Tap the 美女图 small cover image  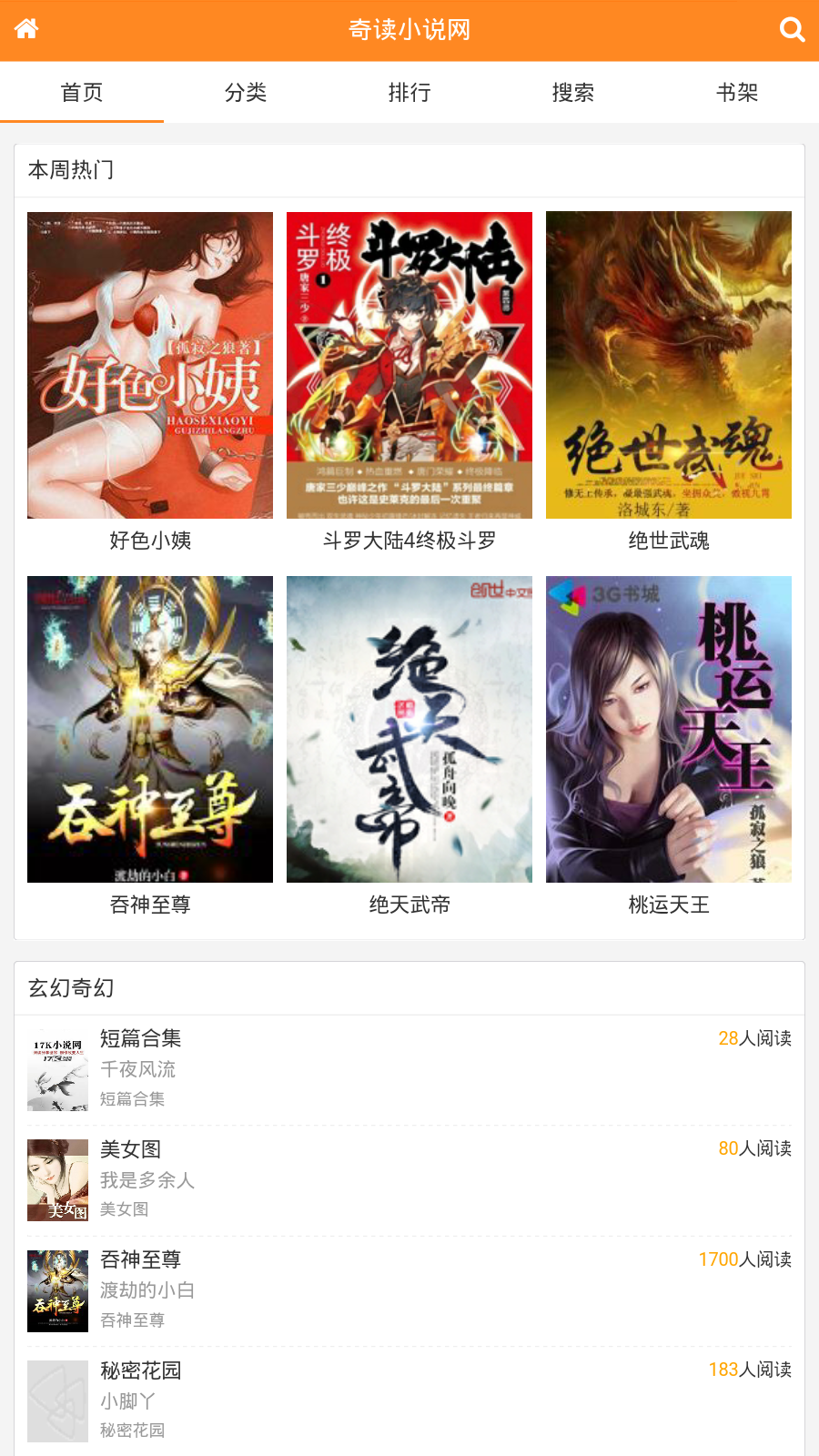click(x=58, y=1179)
